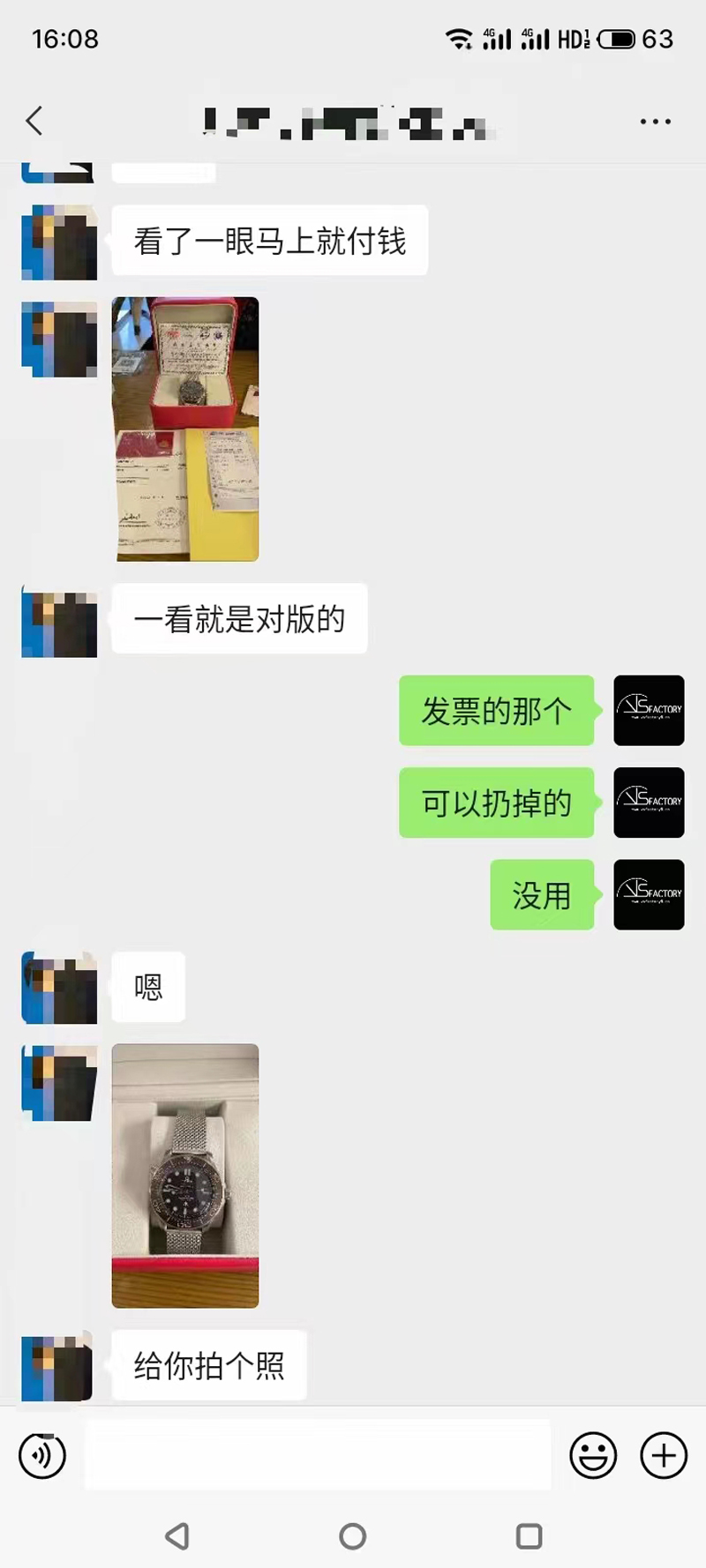The height and width of the screenshot is (1568, 706).
Task: Open contact avatar beside 一看就是对版的
Action: (x=59, y=620)
